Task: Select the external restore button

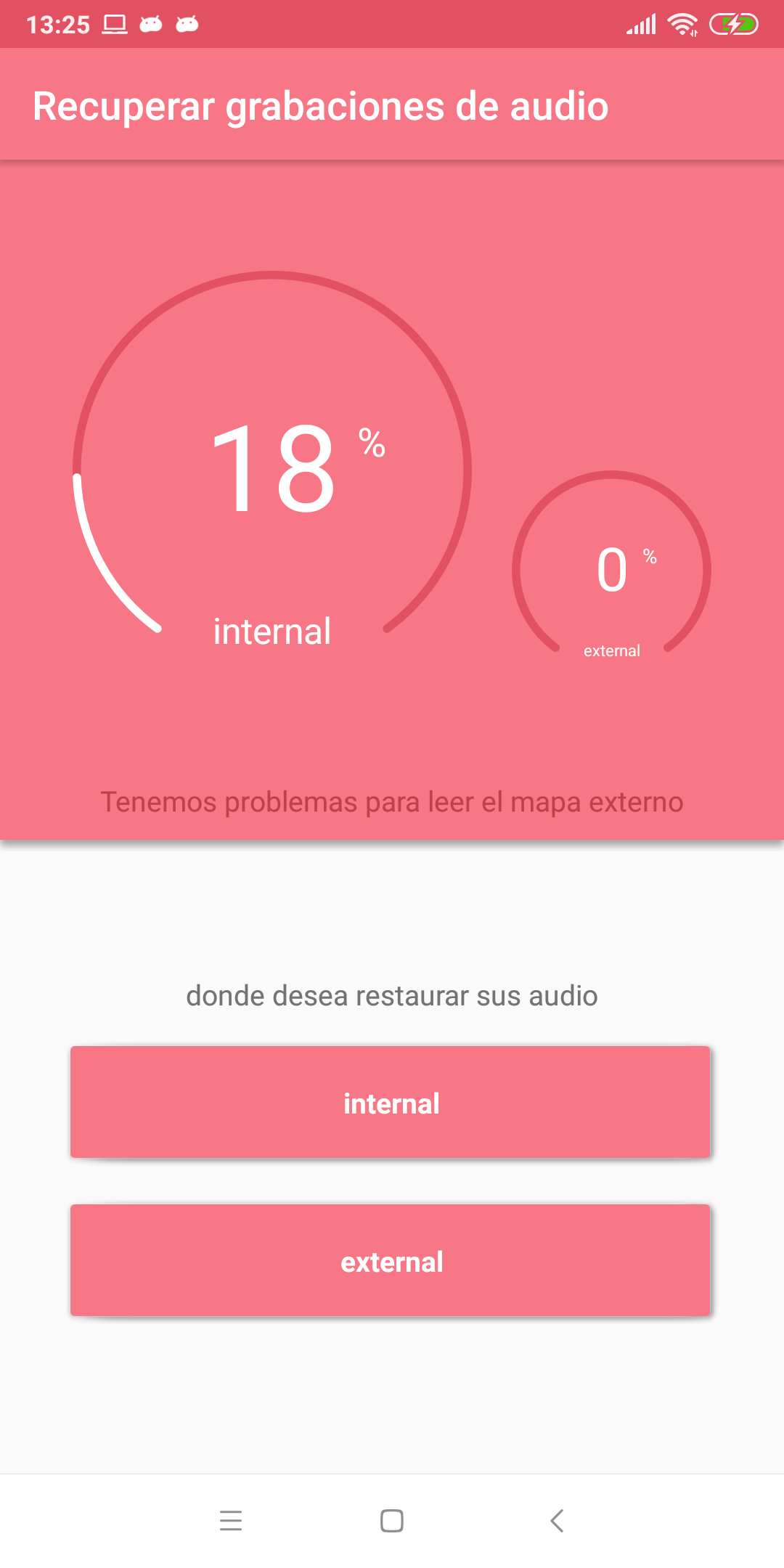Action: [390, 1260]
